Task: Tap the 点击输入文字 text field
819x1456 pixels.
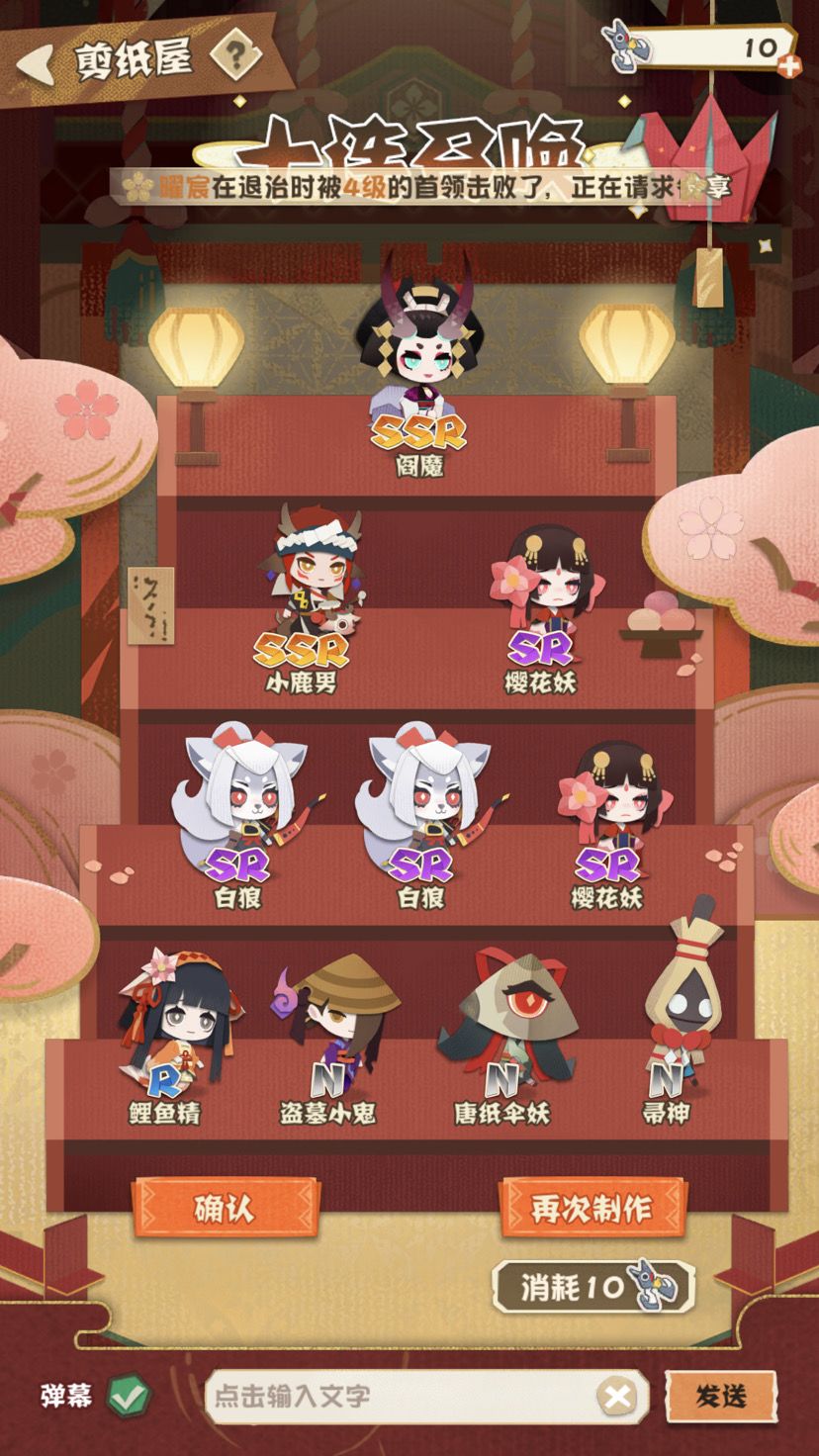Action: (401, 1397)
